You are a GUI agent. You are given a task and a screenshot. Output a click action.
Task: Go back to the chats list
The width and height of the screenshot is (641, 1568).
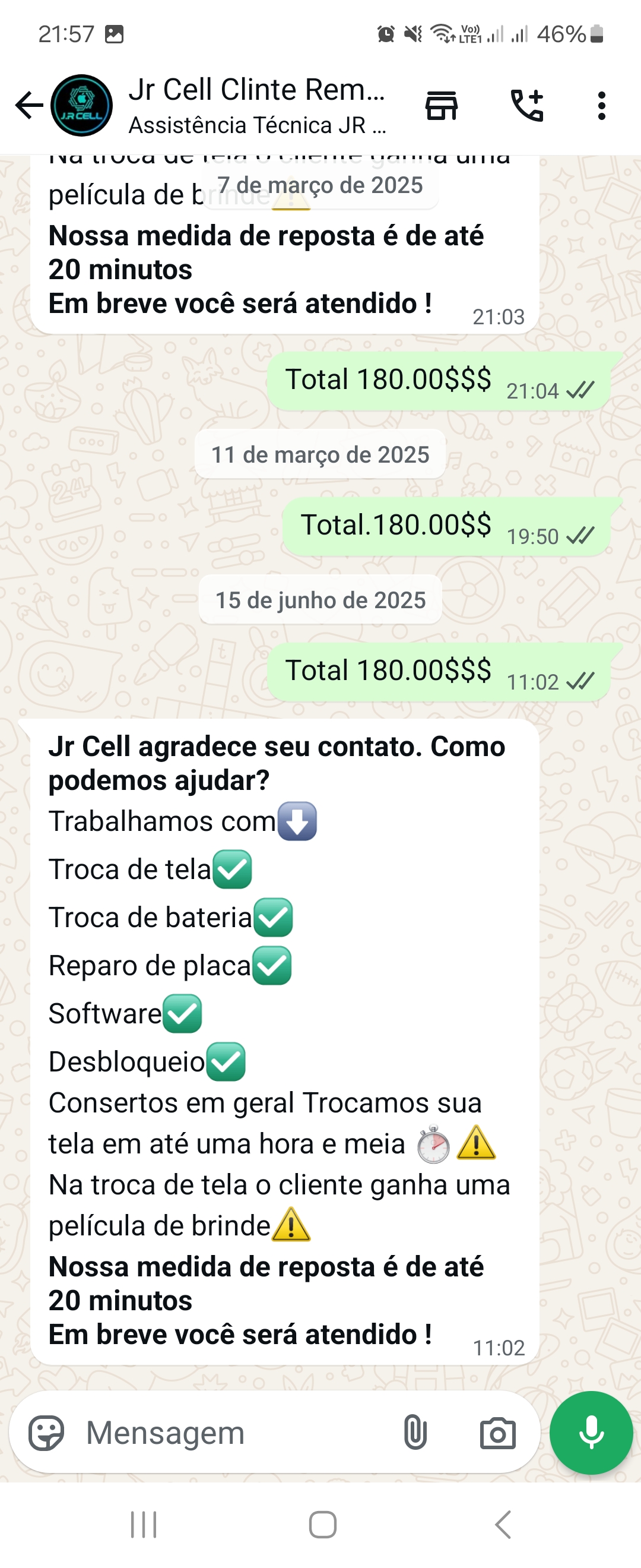tap(28, 105)
